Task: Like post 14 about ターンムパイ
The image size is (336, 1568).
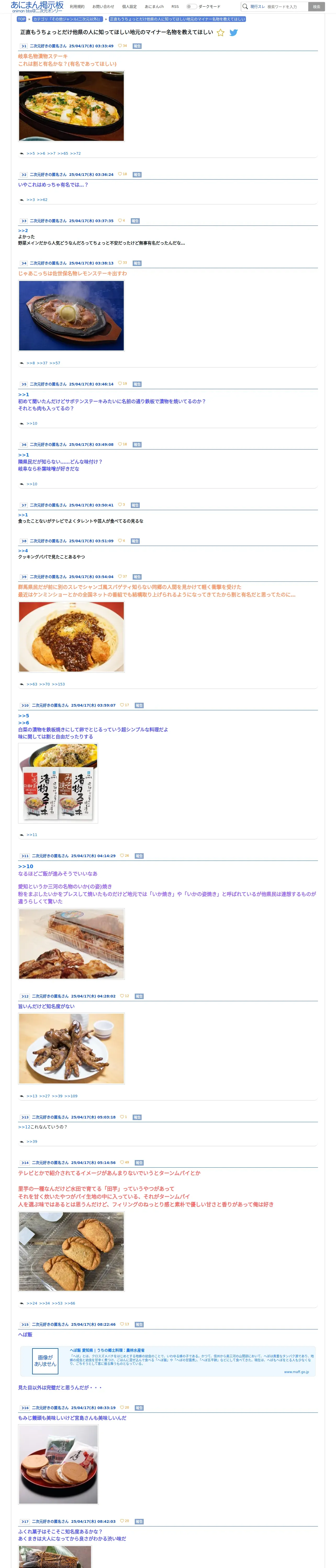Action: tap(124, 1163)
